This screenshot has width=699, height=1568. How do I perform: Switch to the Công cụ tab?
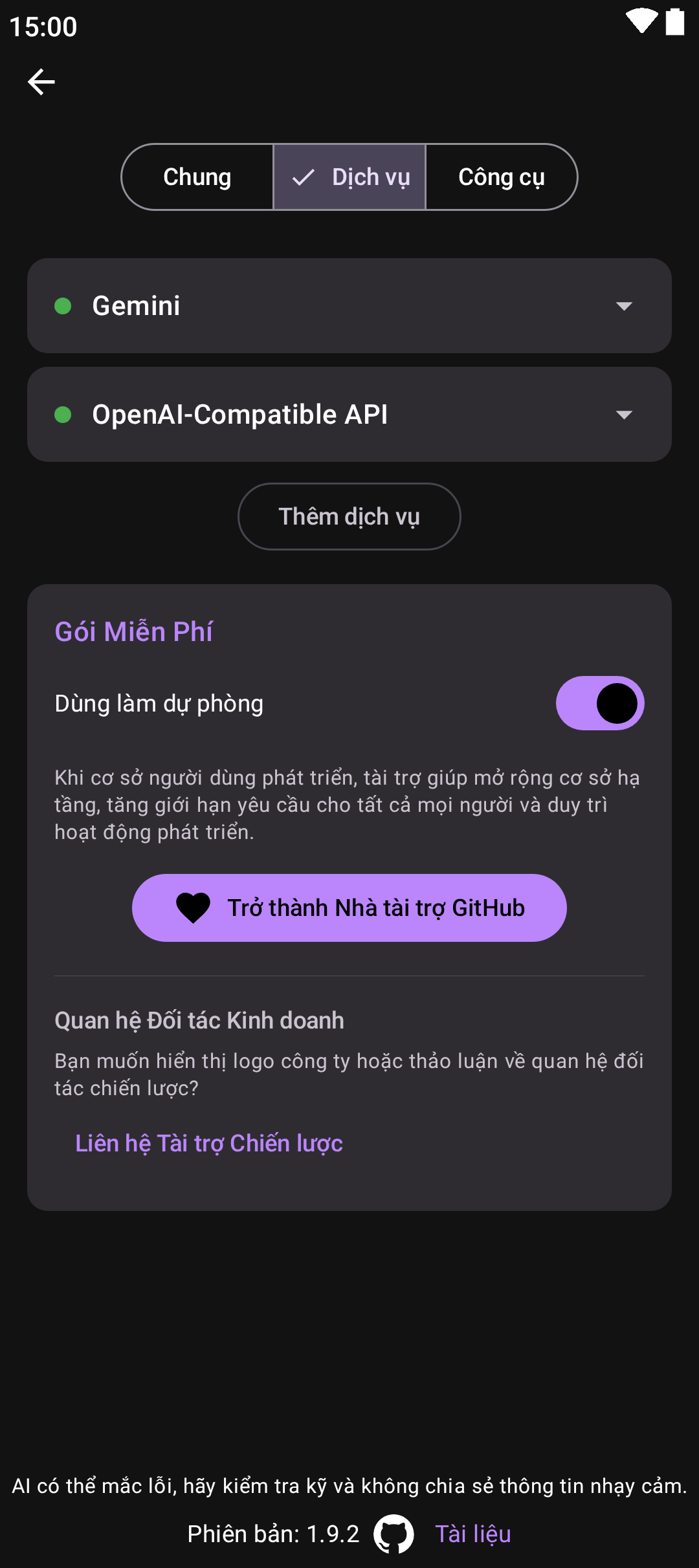tap(501, 177)
